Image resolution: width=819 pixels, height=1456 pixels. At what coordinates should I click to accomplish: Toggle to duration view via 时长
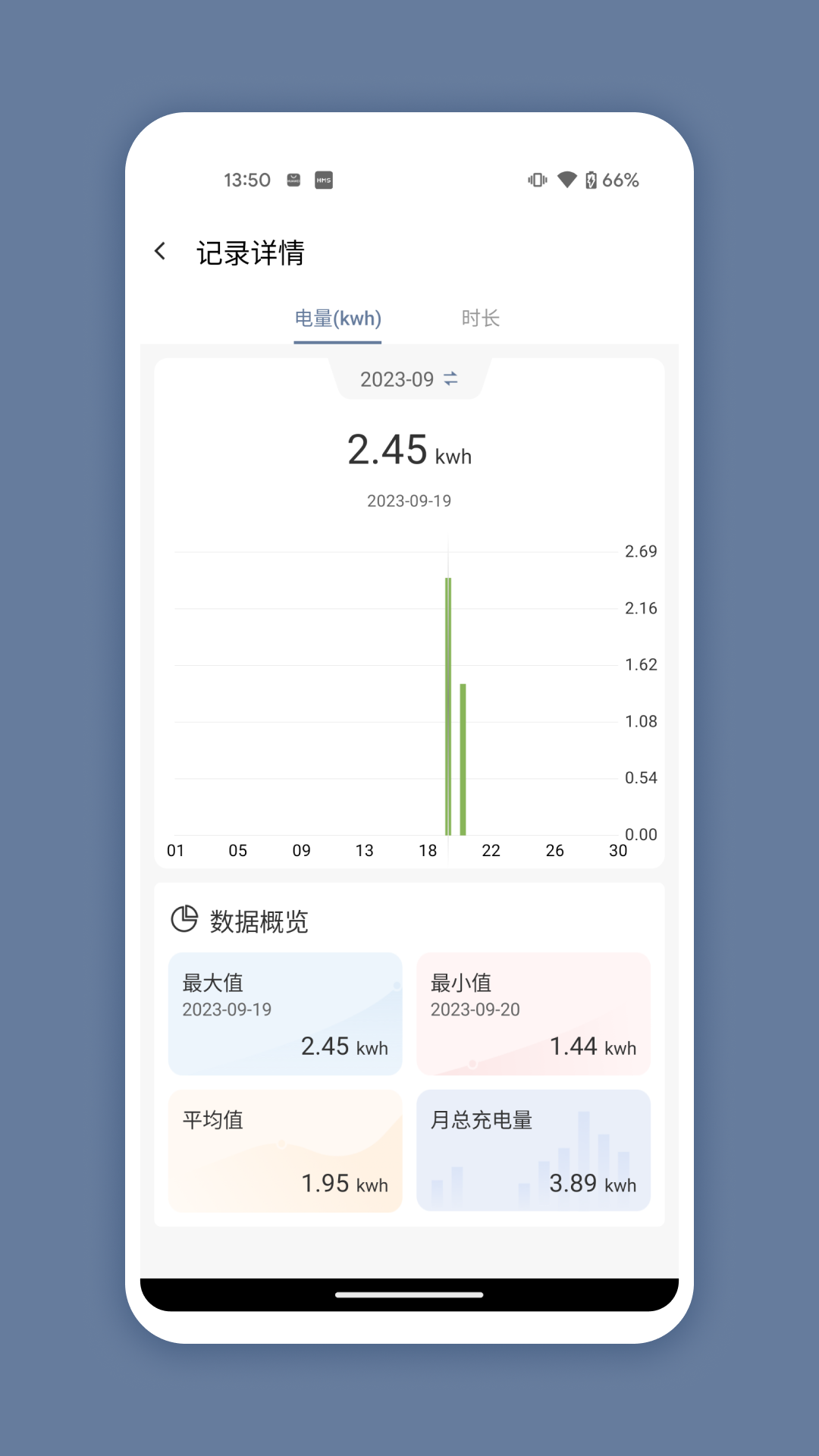479,318
